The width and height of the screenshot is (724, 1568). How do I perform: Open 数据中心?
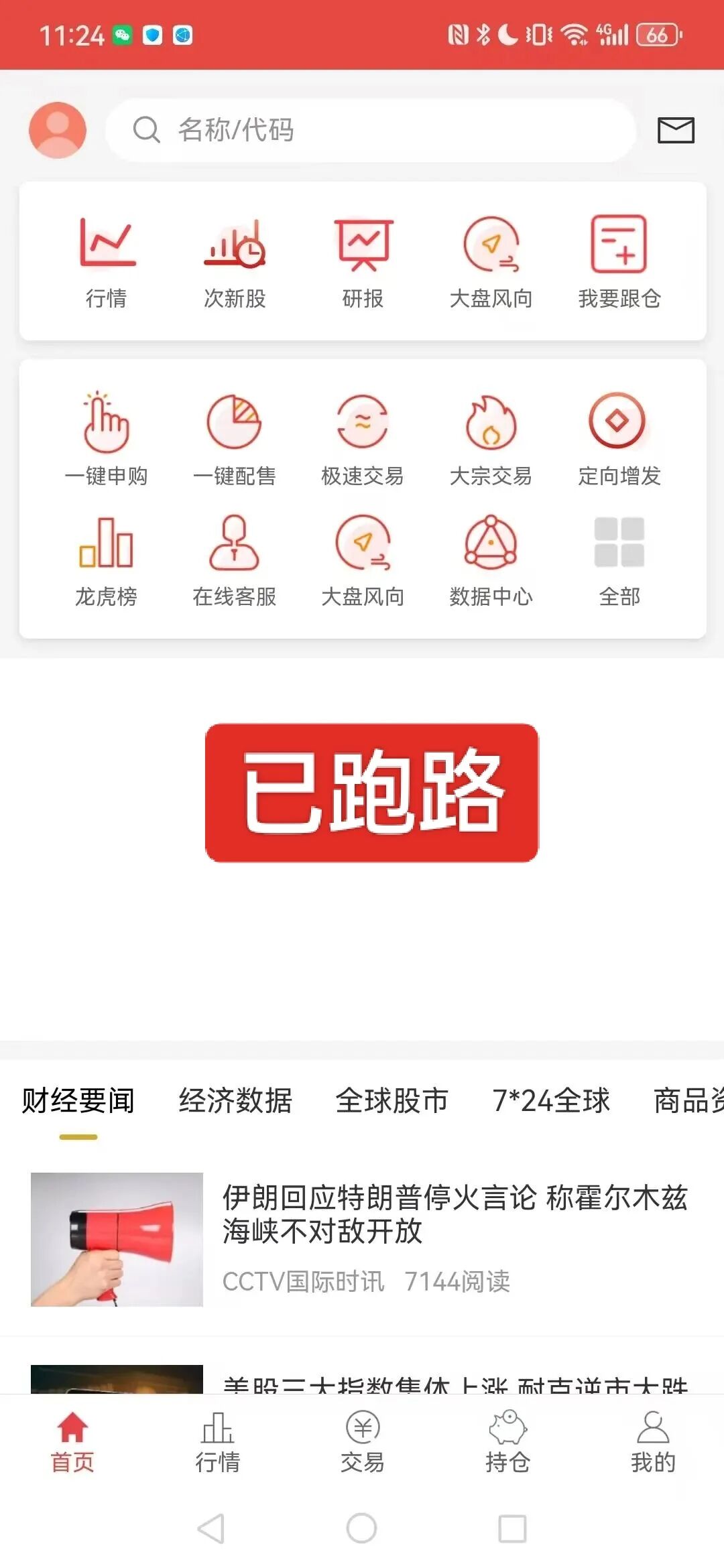tap(491, 560)
